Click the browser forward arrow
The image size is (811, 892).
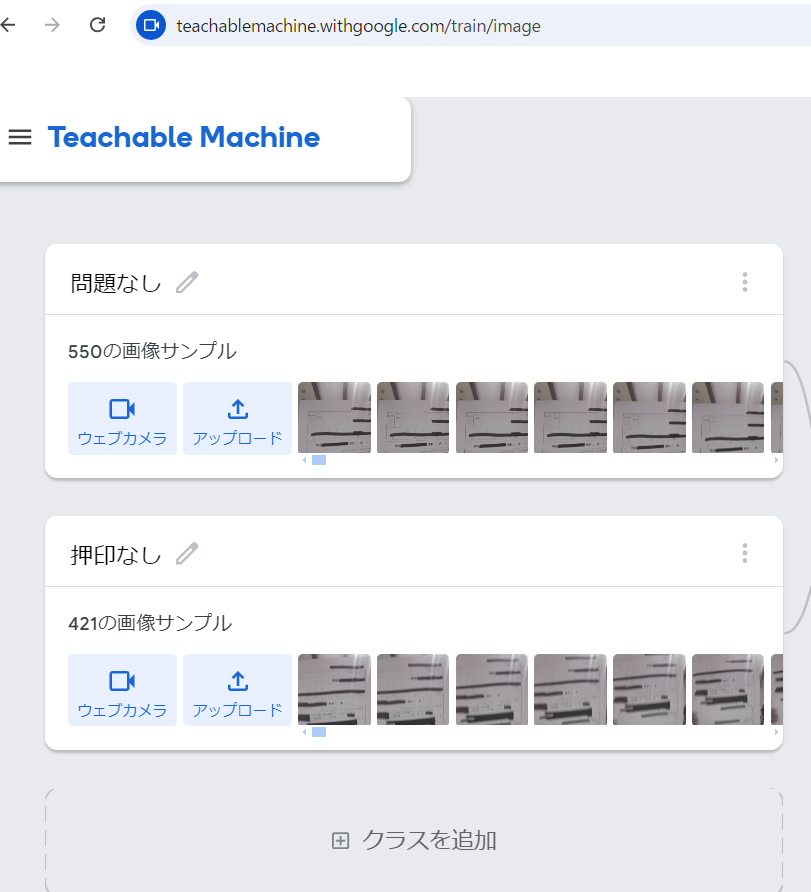(x=52, y=25)
